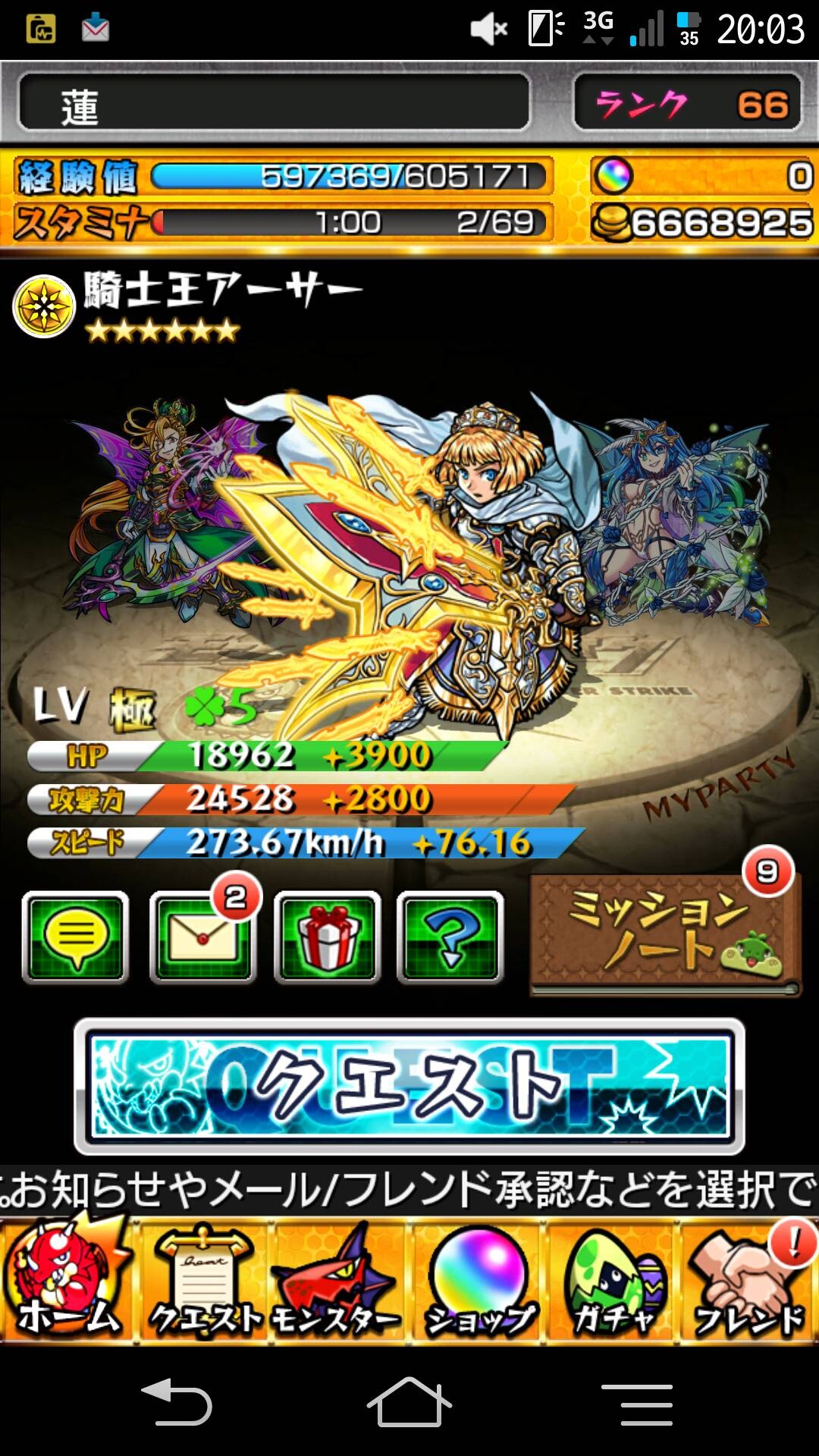819x1456 pixels.
Task: Switch to the クエスト tab
Action: point(205,1282)
